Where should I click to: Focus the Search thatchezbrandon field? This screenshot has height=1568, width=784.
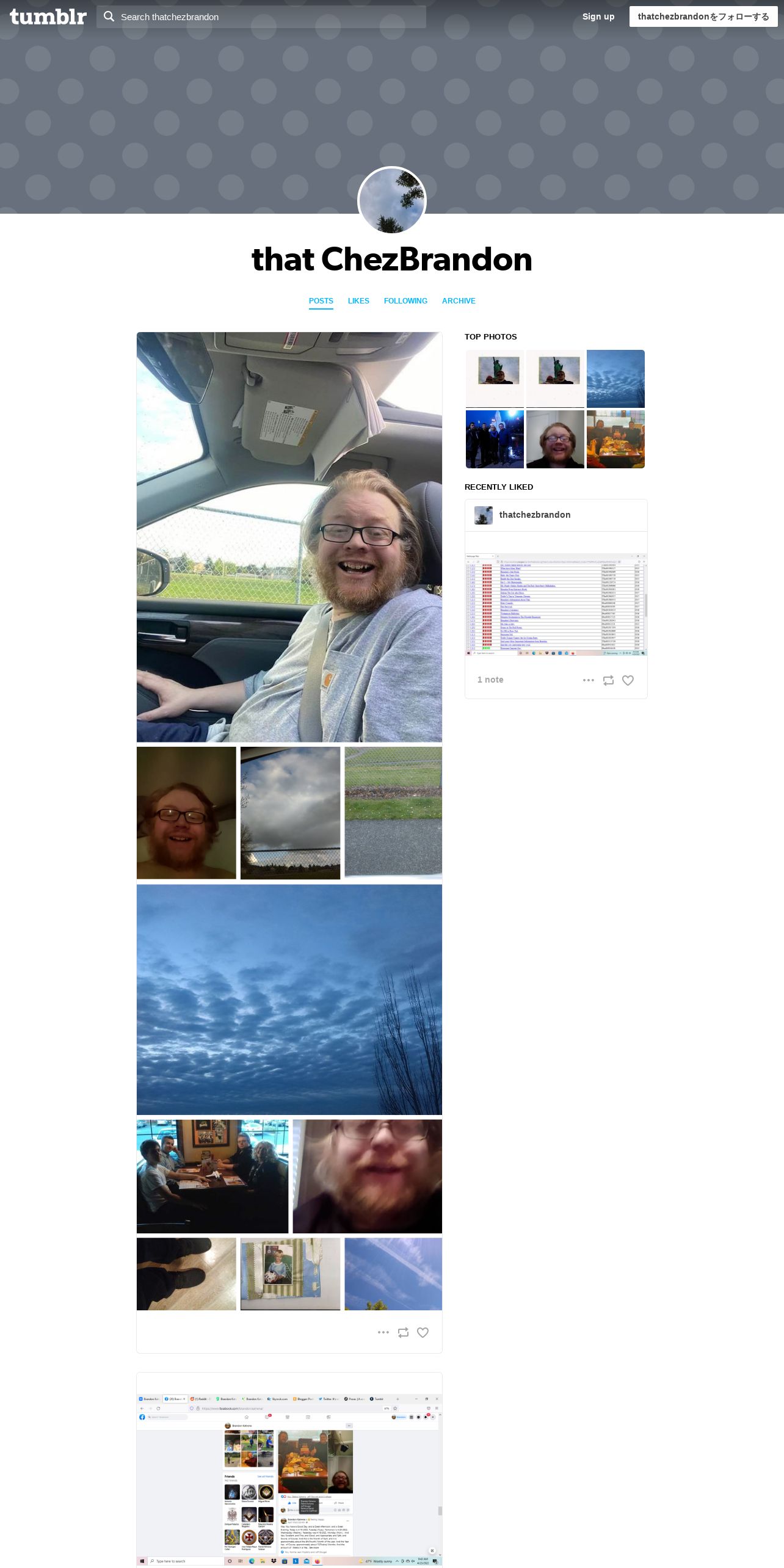pyautogui.click(x=269, y=17)
